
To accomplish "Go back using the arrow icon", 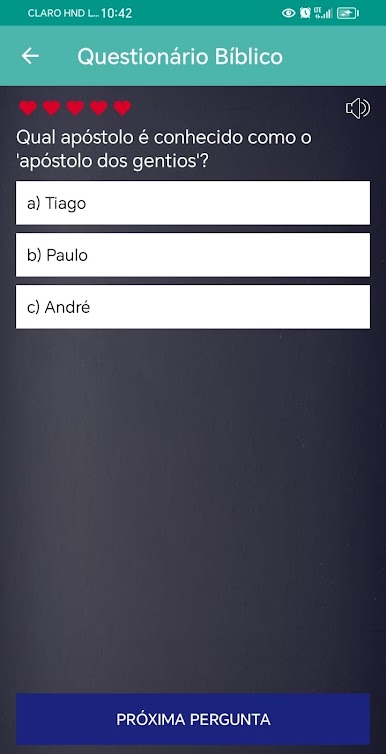I will (30, 56).
